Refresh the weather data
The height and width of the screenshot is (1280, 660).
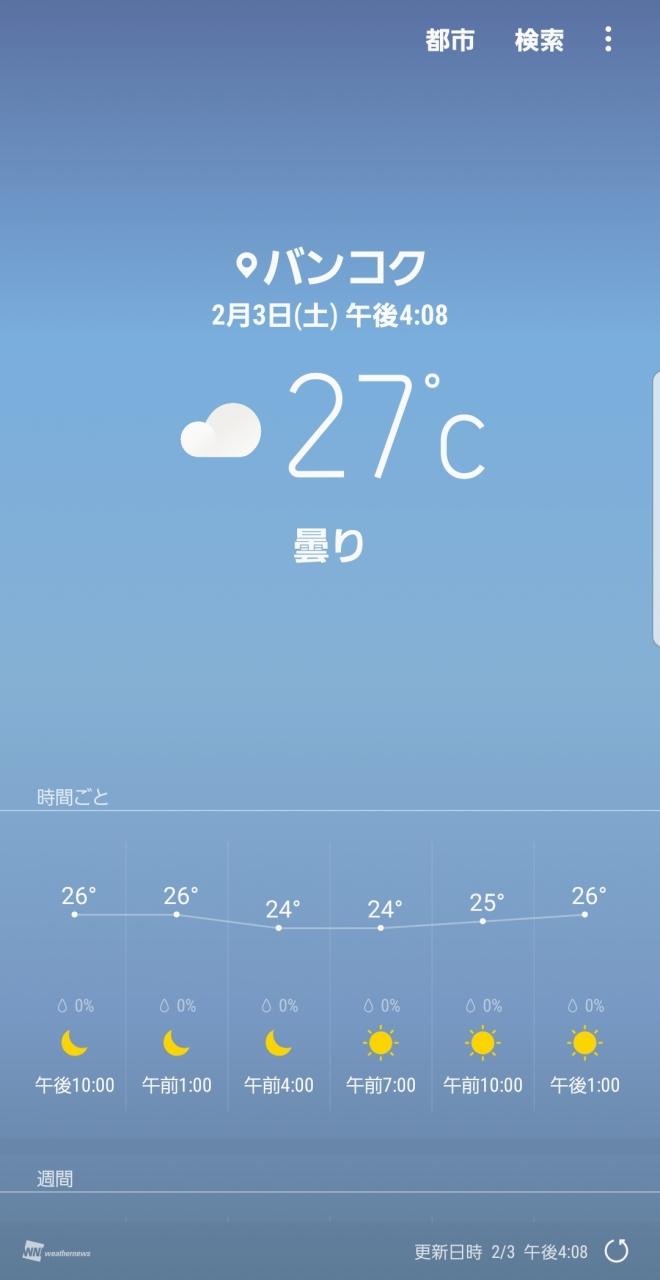tap(618, 1250)
